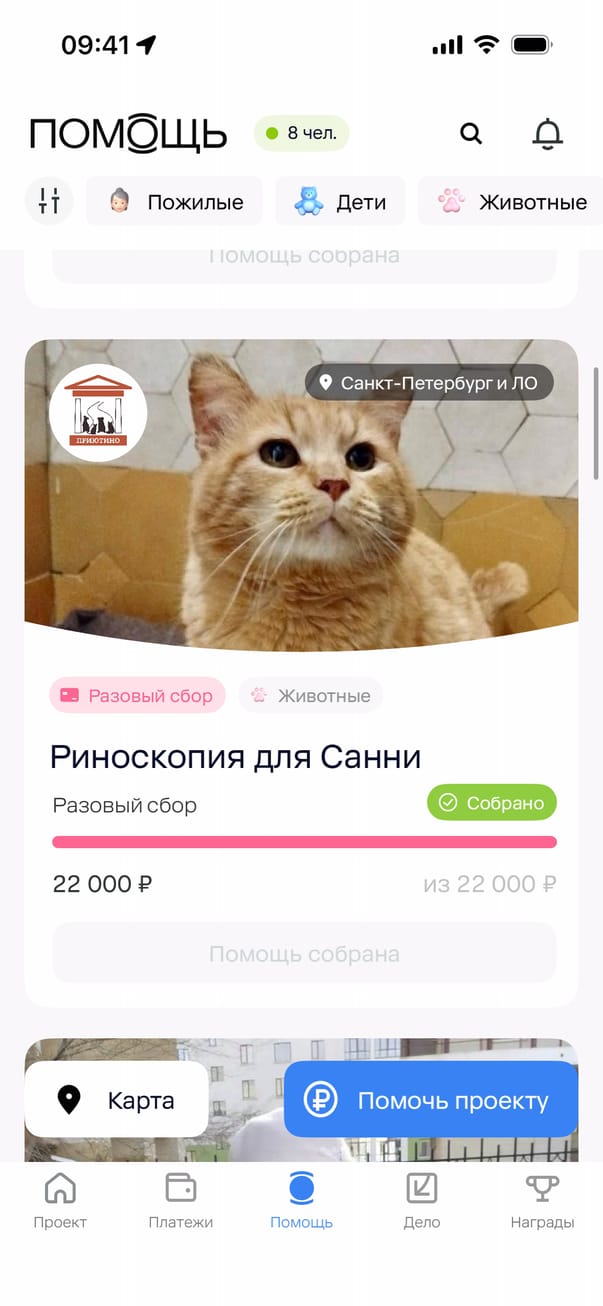Tap Помочь проекту button
The width and height of the screenshot is (603, 1306).
click(x=431, y=1100)
